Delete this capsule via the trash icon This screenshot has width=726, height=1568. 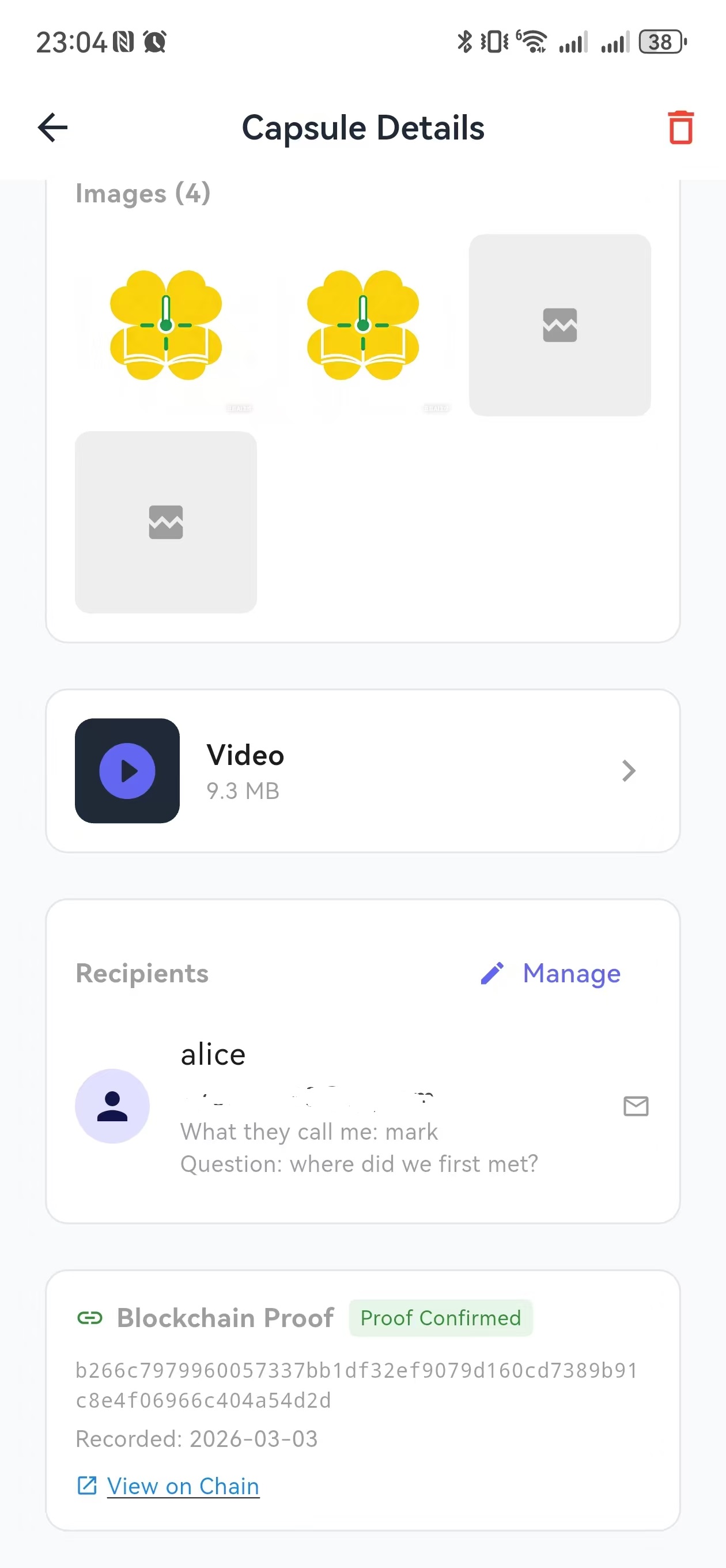(680, 127)
